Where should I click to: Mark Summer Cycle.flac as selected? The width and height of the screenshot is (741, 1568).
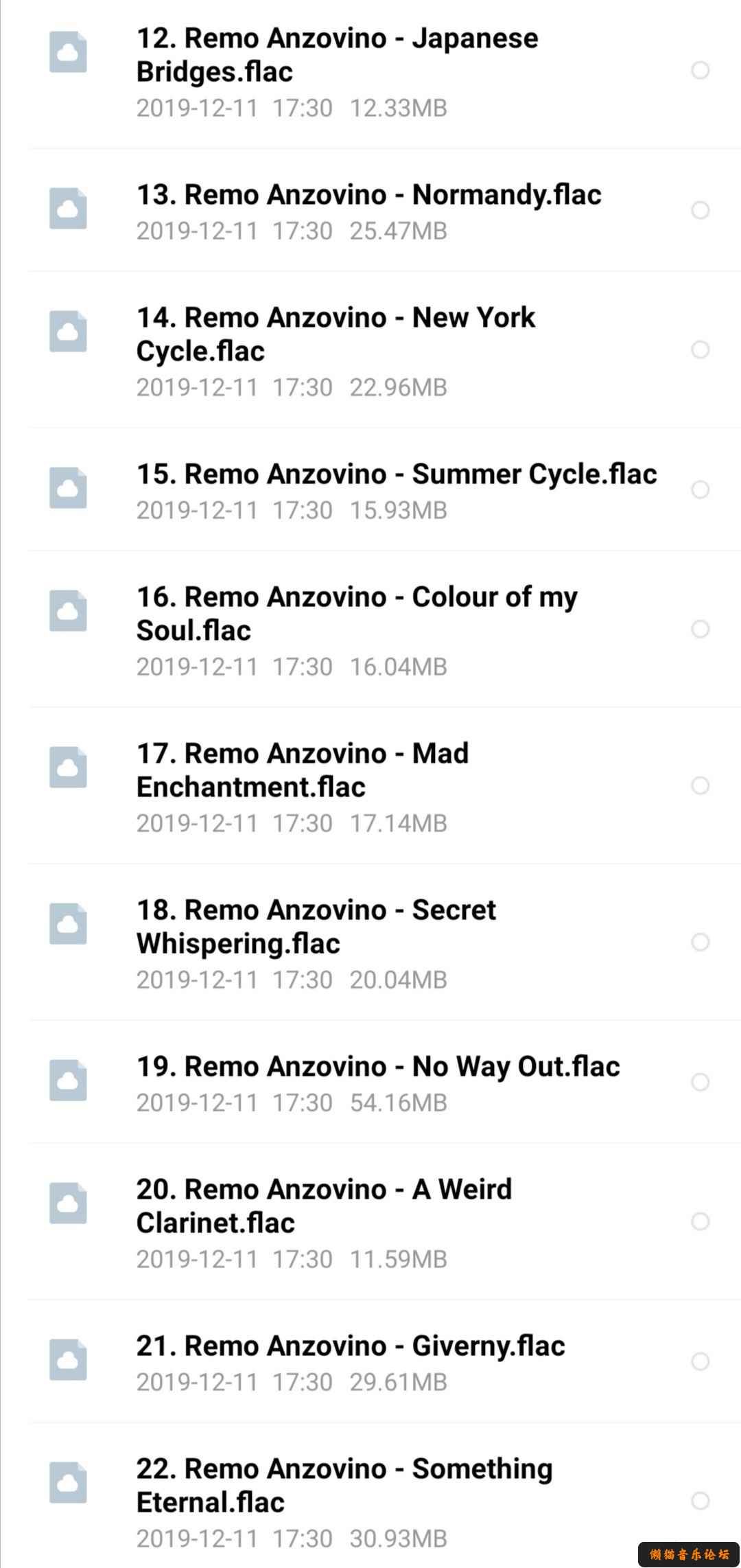[x=700, y=489]
